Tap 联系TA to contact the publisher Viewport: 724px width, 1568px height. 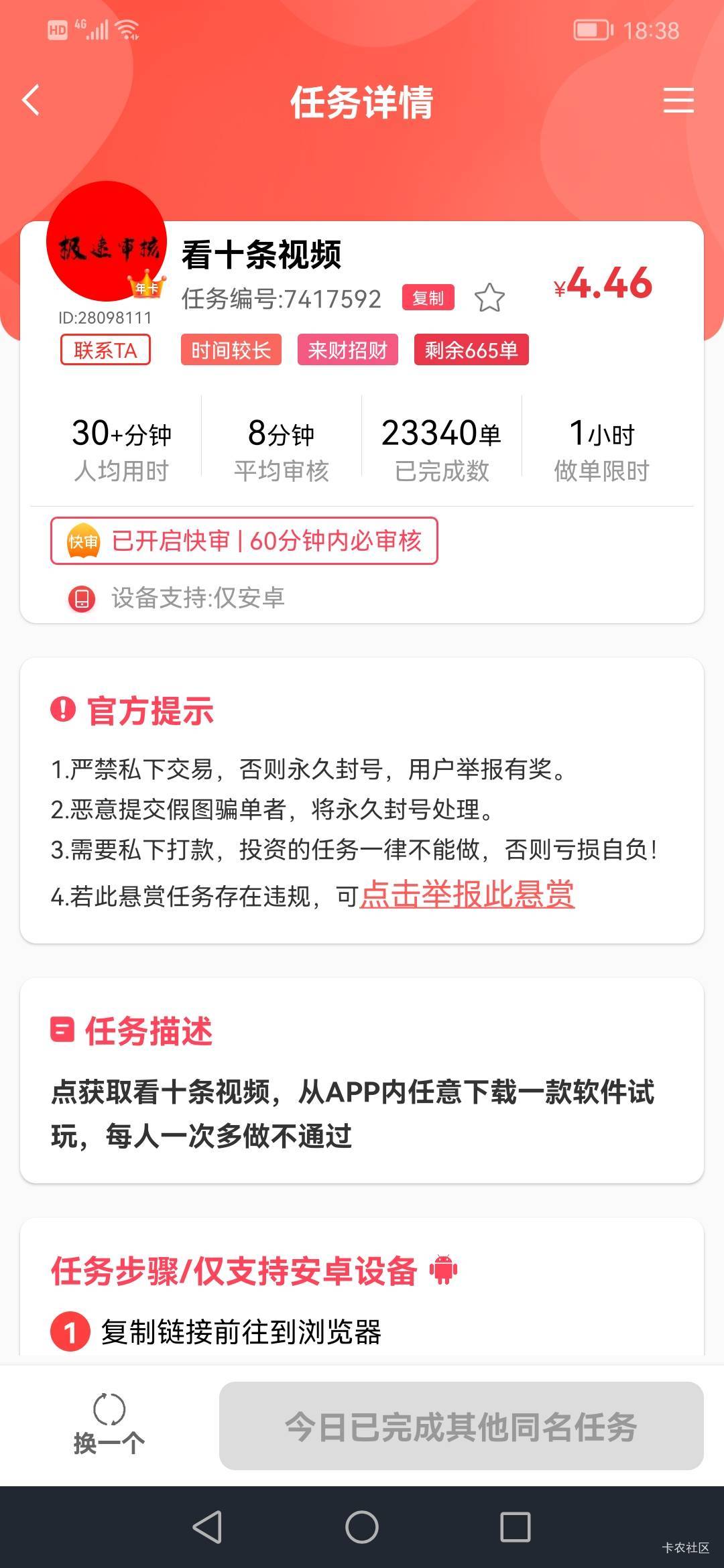coord(105,350)
